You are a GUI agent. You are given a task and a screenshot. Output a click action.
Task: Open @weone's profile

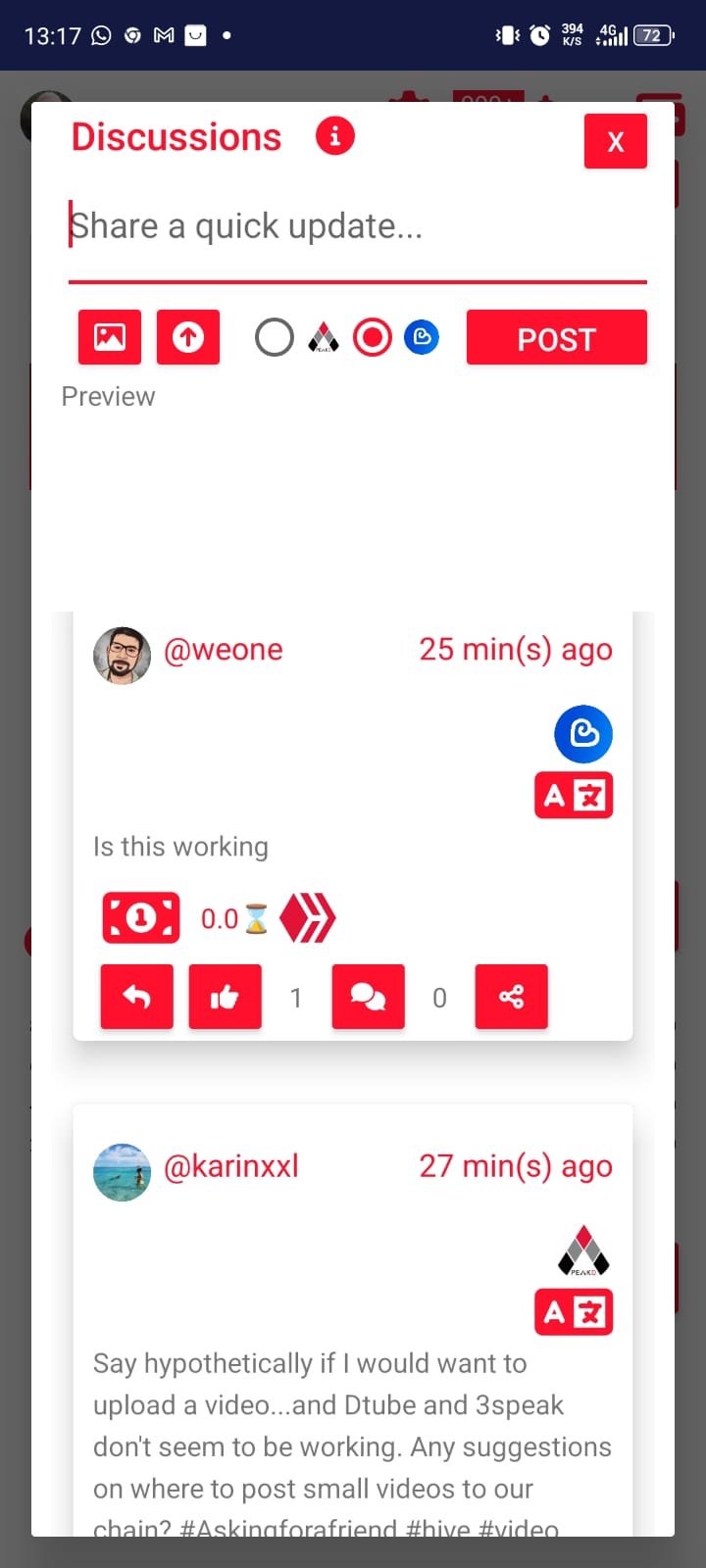point(223,650)
